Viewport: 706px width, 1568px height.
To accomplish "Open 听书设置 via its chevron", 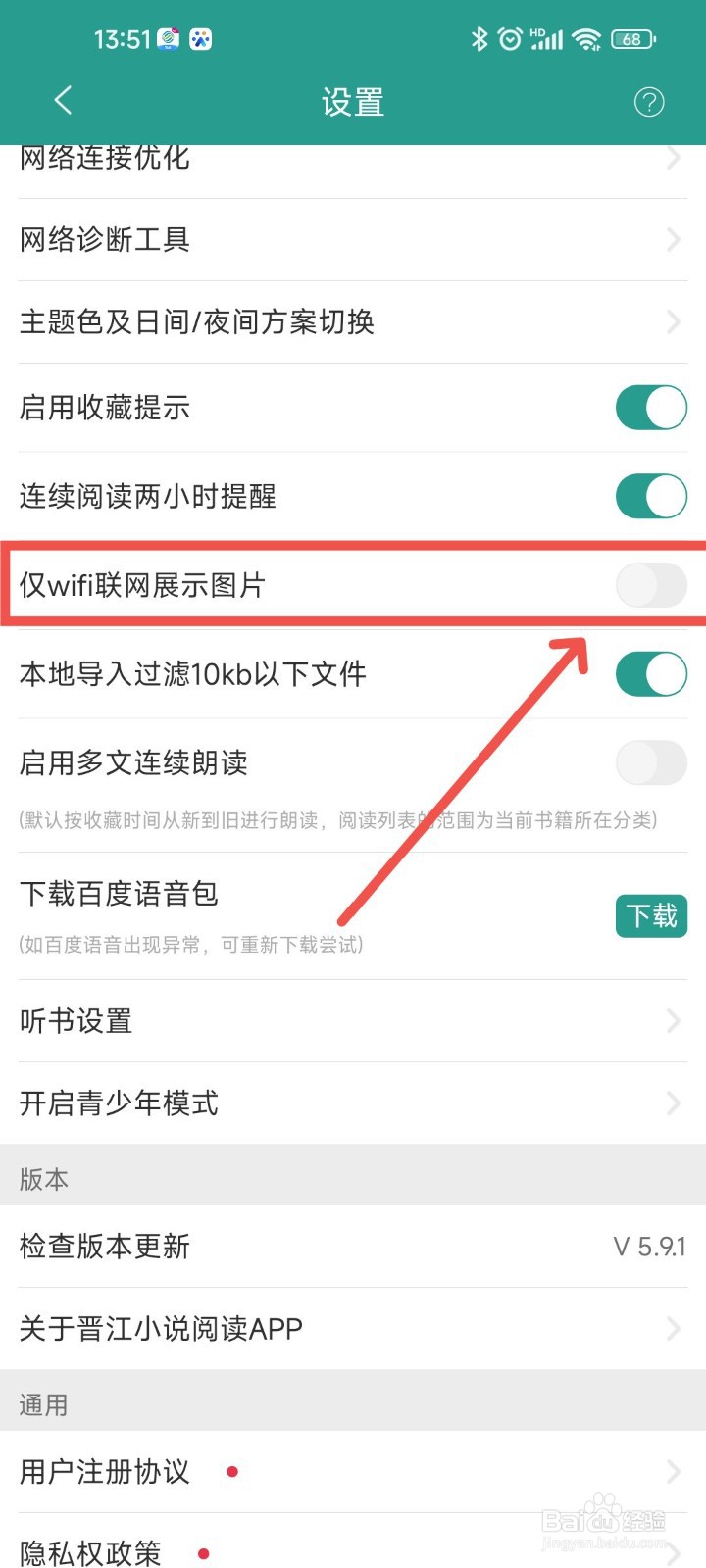I will pos(673,1021).
